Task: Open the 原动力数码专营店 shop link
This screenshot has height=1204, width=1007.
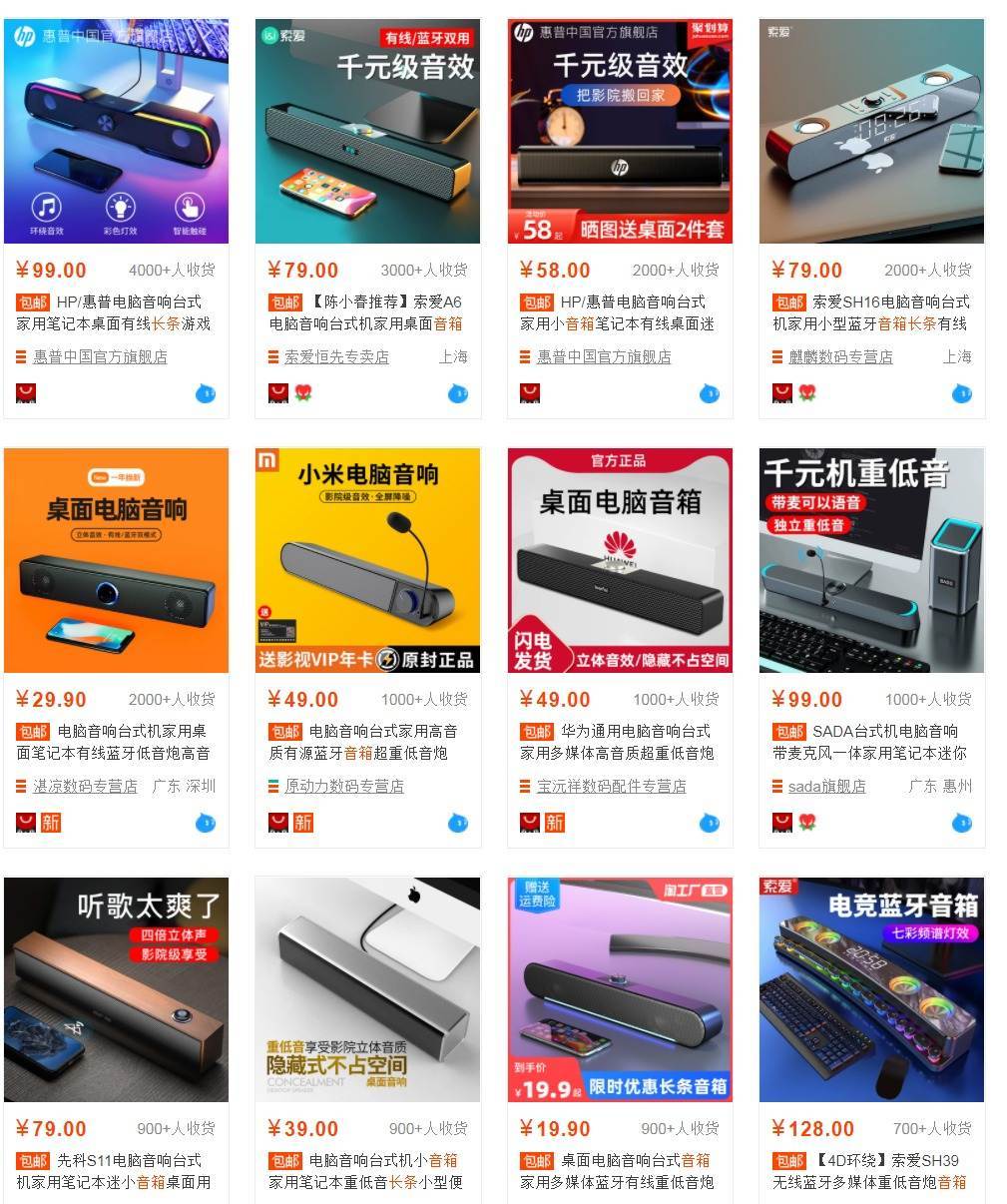Action: [x=344, y=786]
